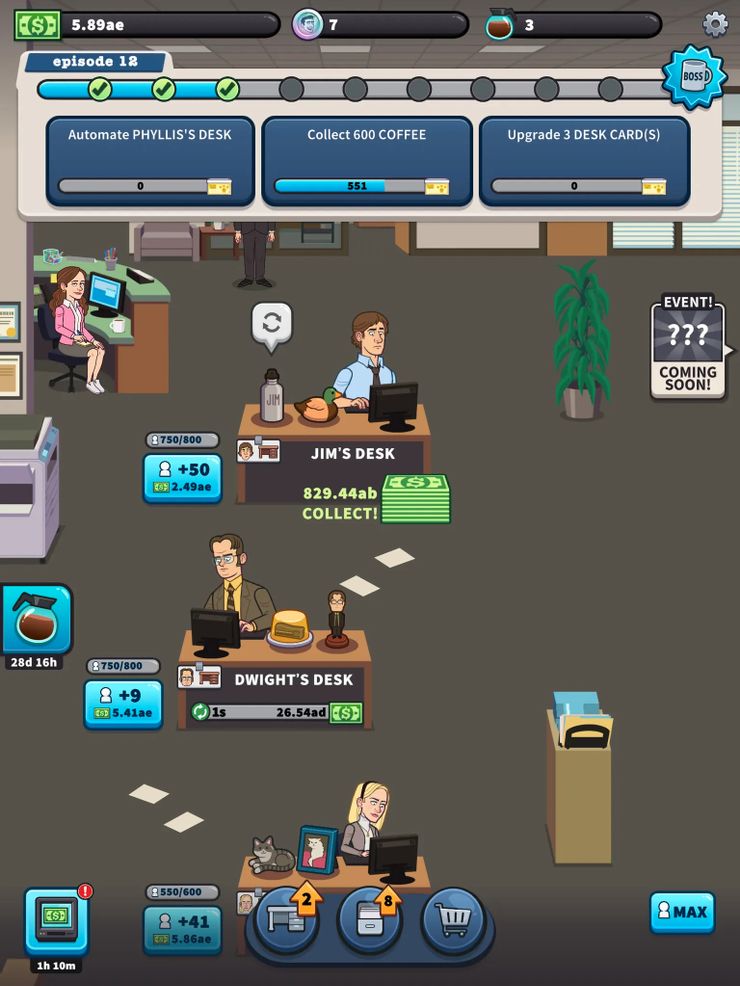Open the Event coming soon panel

(688, 346)
